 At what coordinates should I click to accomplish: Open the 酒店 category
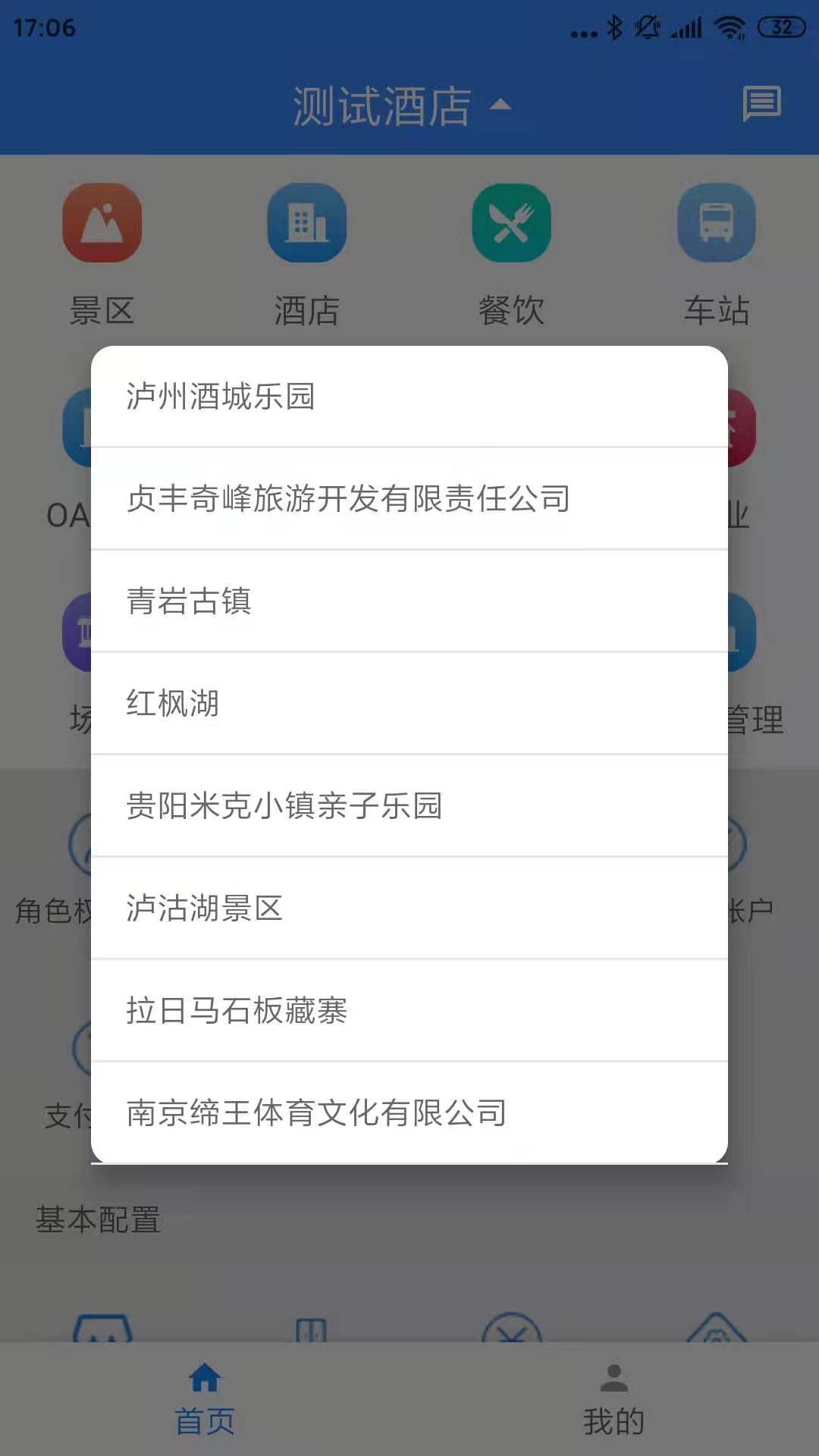[x=307, y=256]
